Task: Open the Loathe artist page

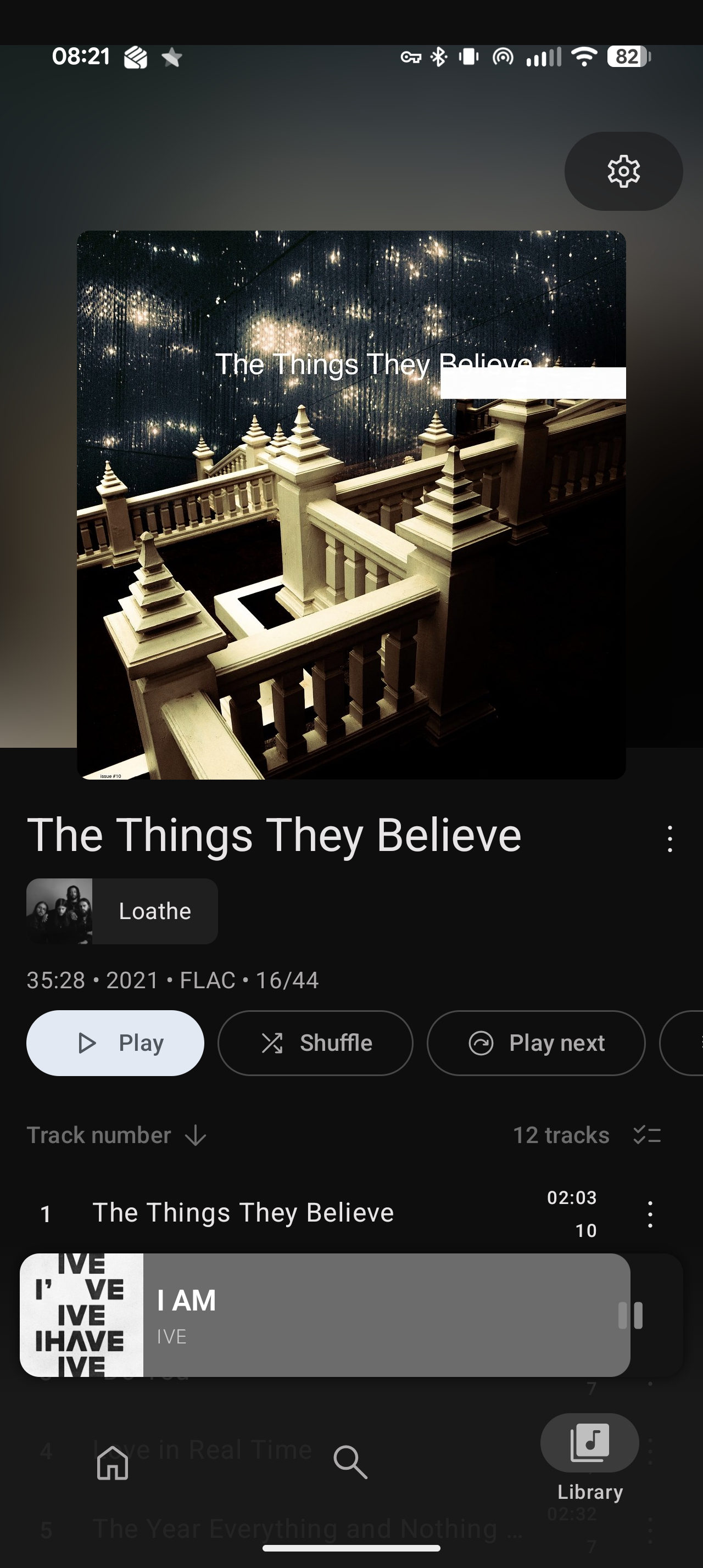Action: [x=122, y=911]
